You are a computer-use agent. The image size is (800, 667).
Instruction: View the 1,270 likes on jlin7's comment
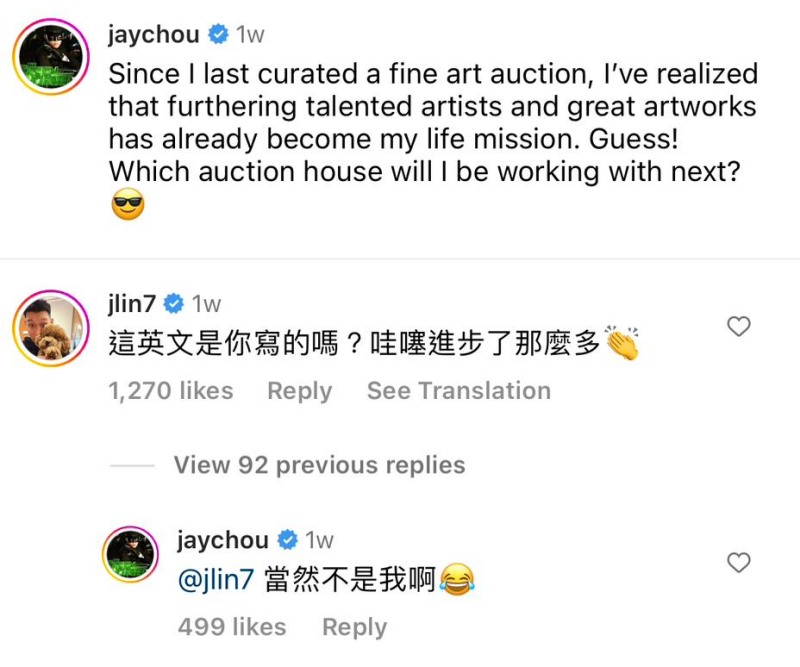coord(170,391)
